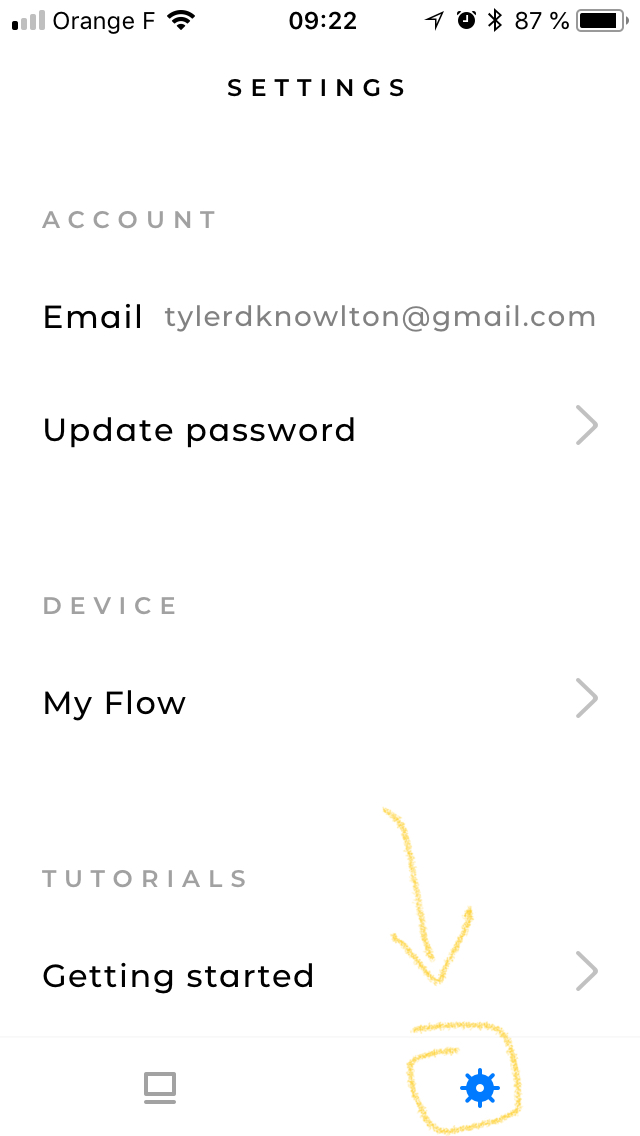Open the Update password row

click(320, 429)
